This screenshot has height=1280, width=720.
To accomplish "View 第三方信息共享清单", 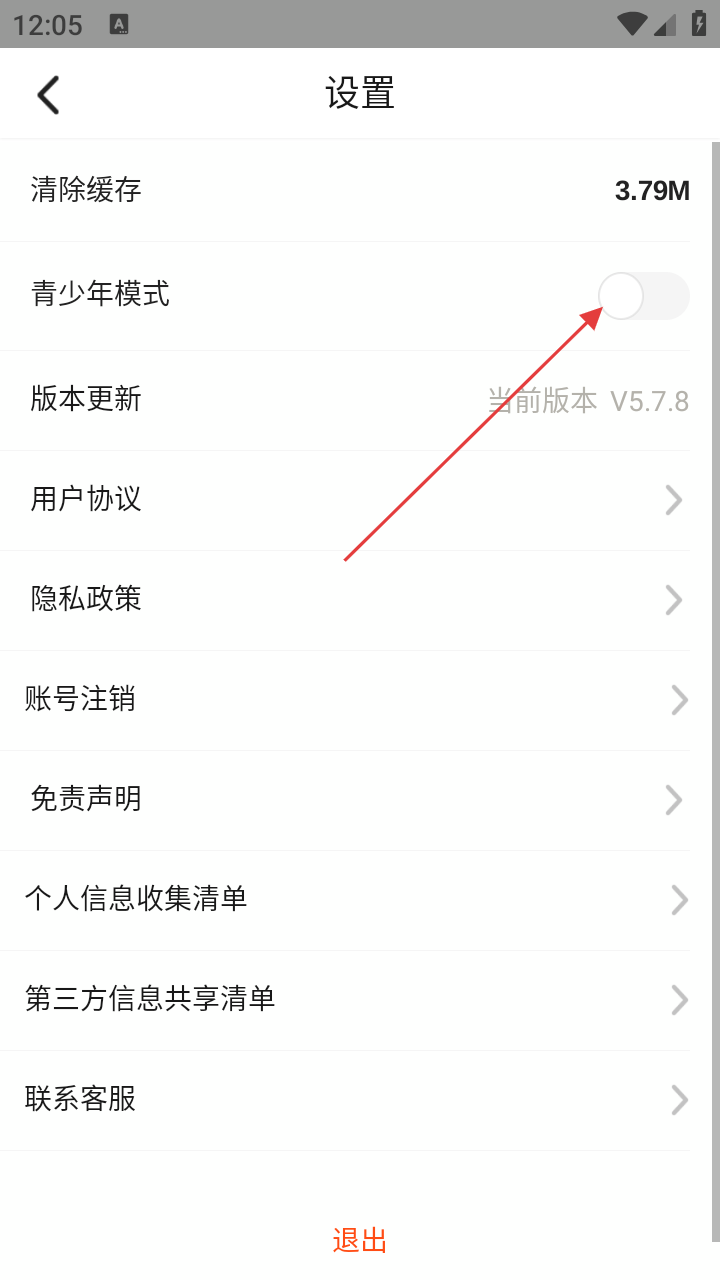I will pos(360,1000).
